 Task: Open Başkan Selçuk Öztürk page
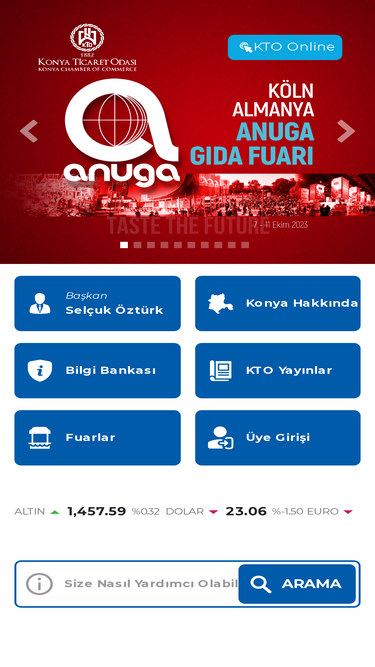pos(97,303)
